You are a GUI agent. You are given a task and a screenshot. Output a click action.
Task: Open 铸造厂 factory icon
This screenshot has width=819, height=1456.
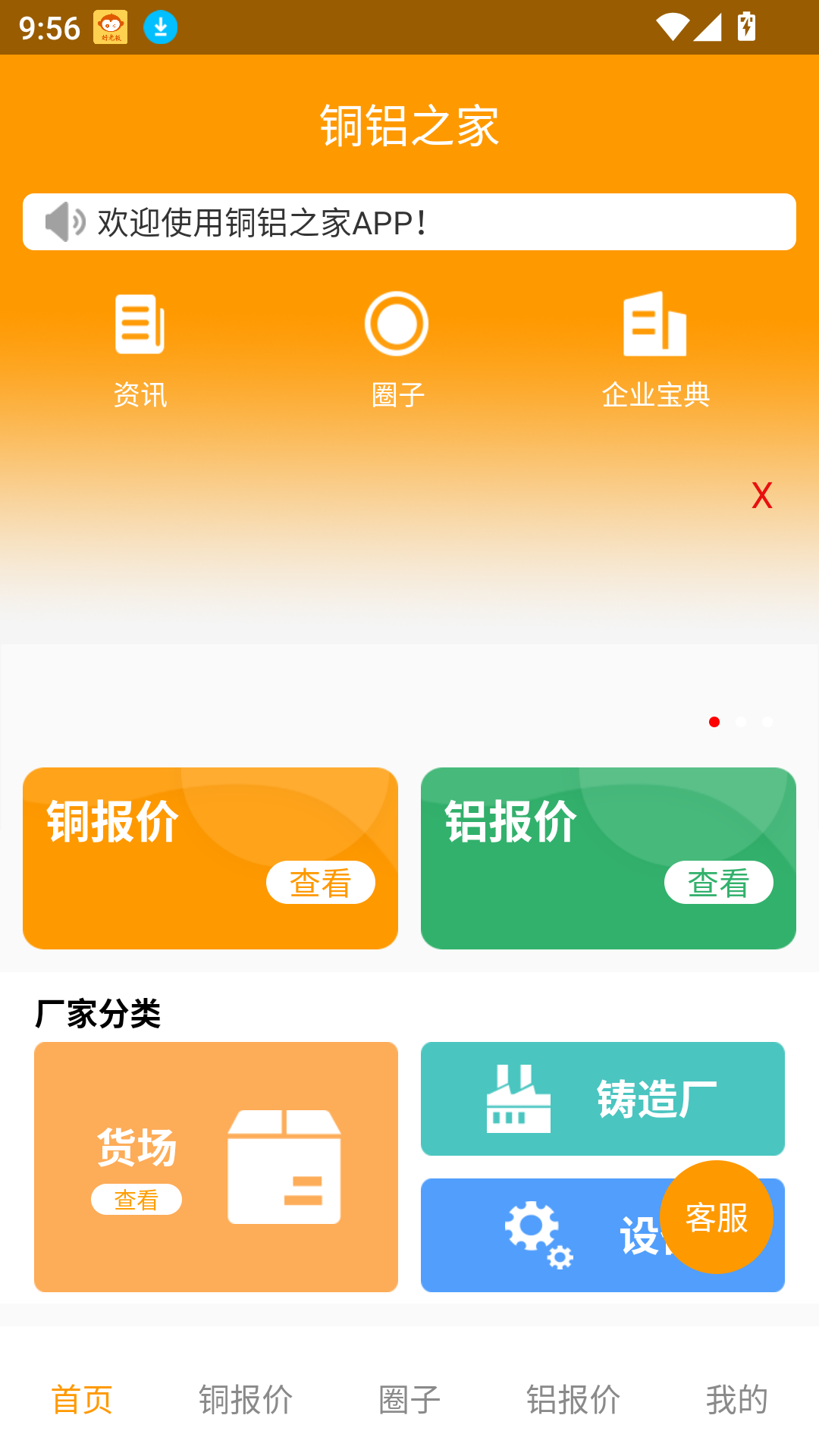[518, 1097]
